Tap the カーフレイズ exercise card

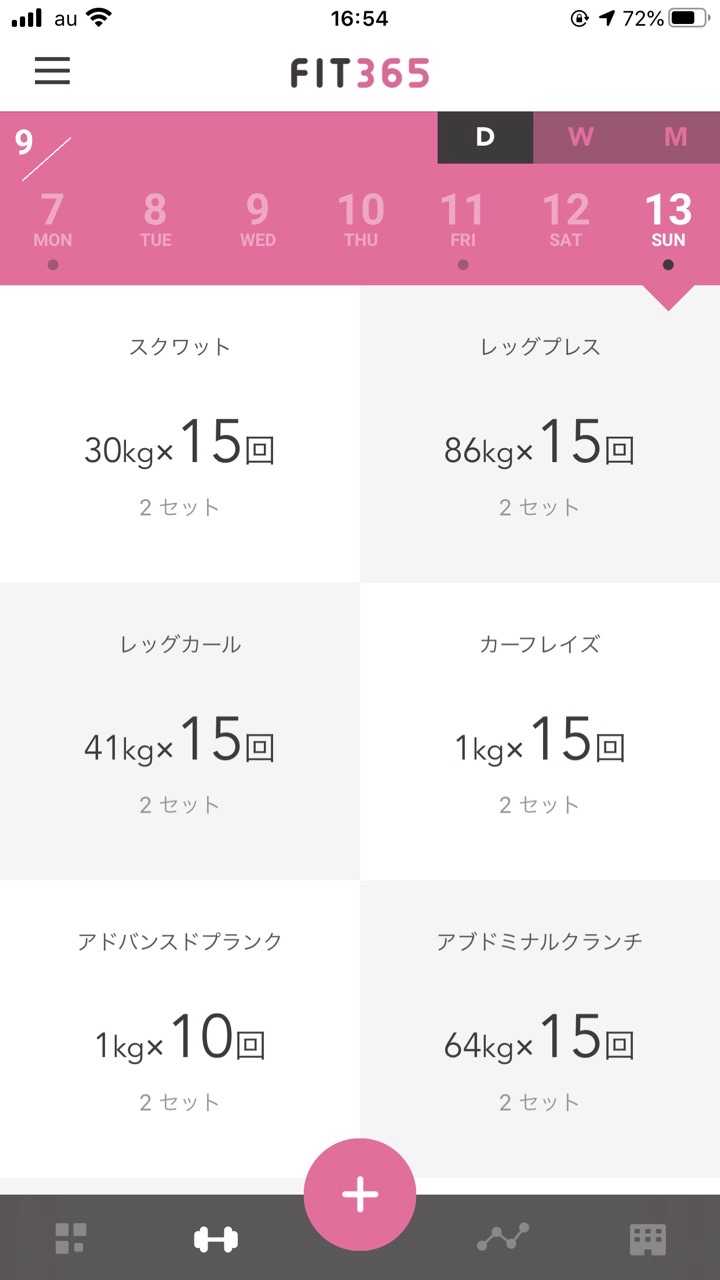pos(540,731)
